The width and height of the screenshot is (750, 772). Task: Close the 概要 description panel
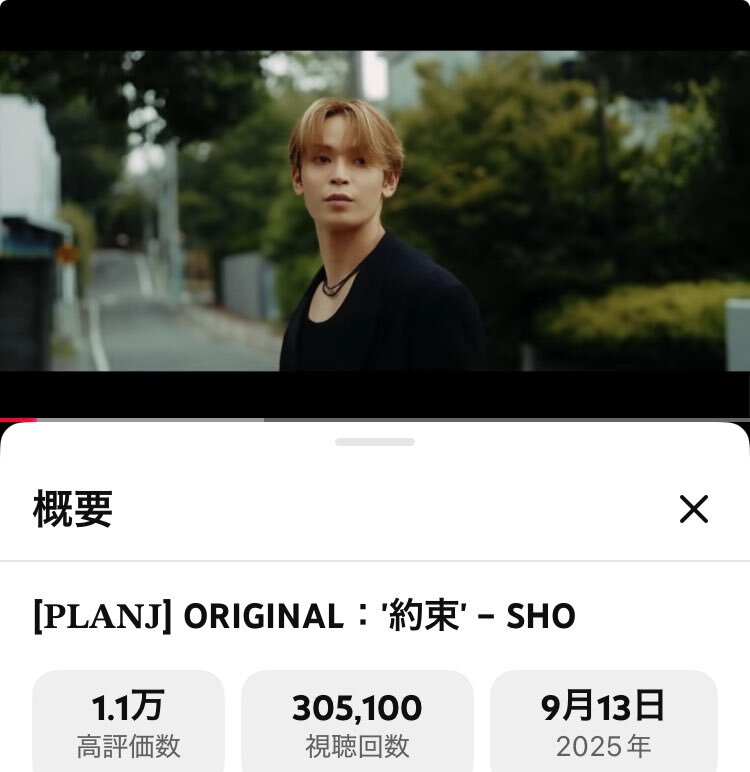click(x=693, y=509)
